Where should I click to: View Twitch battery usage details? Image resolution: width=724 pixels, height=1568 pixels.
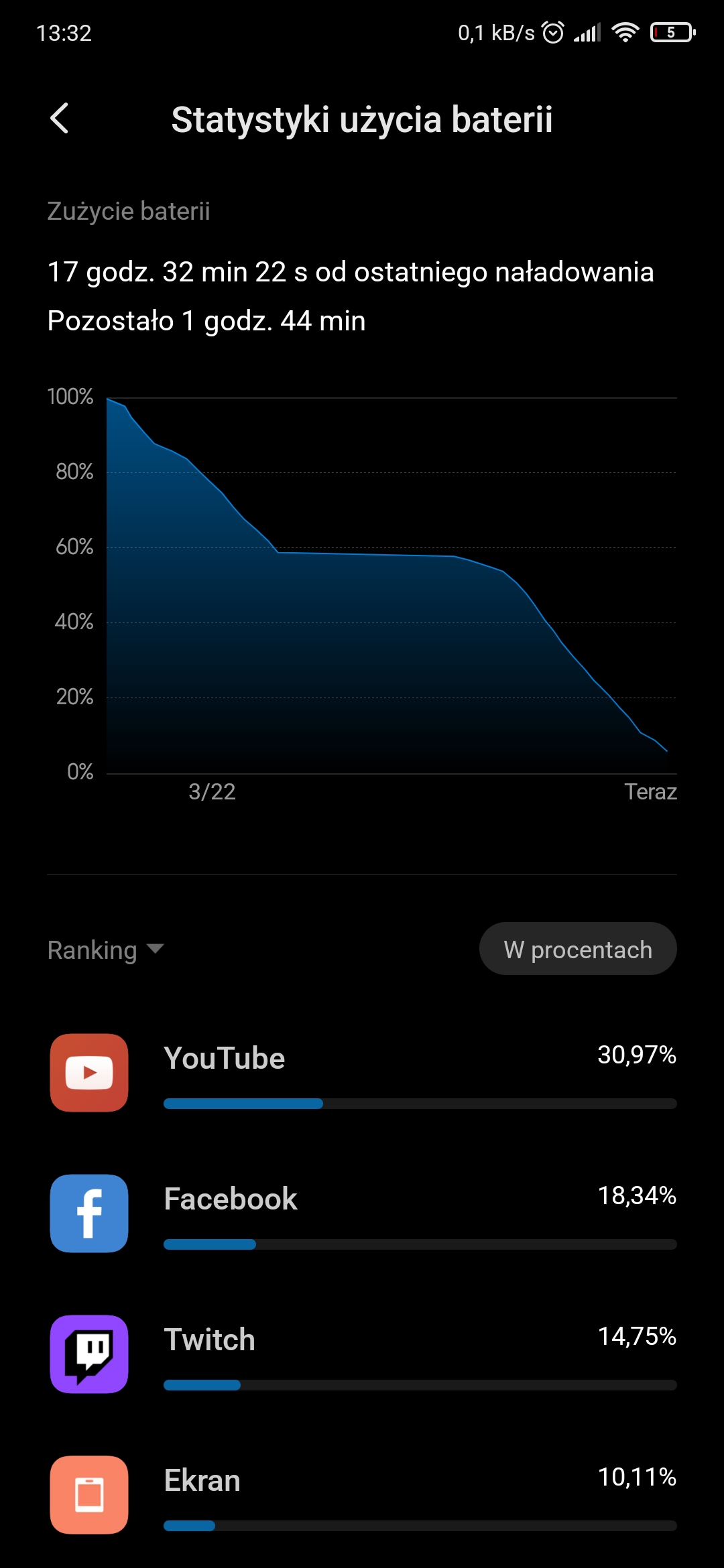pyautogui.click(x=362, y=1354)
